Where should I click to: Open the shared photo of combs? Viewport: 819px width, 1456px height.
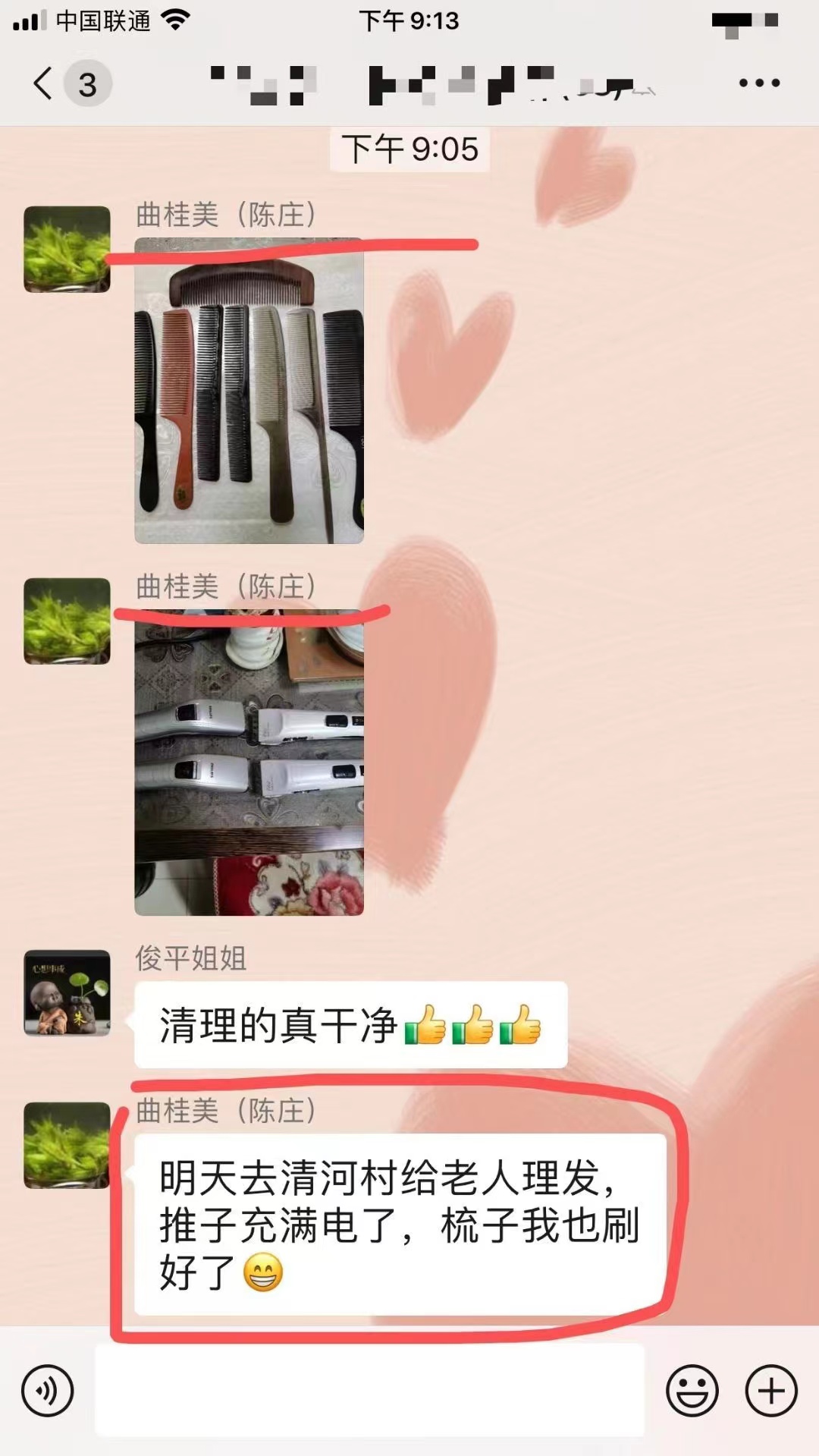coord(249,391)
